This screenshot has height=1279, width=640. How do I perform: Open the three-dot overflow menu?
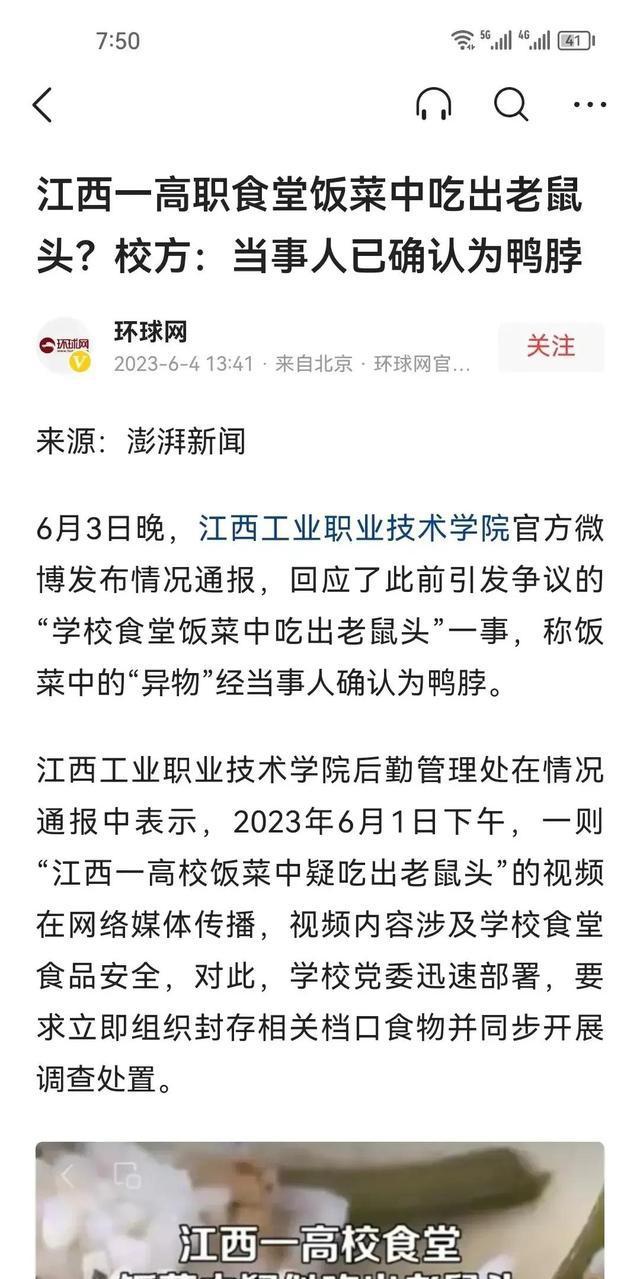click(590, 104)
